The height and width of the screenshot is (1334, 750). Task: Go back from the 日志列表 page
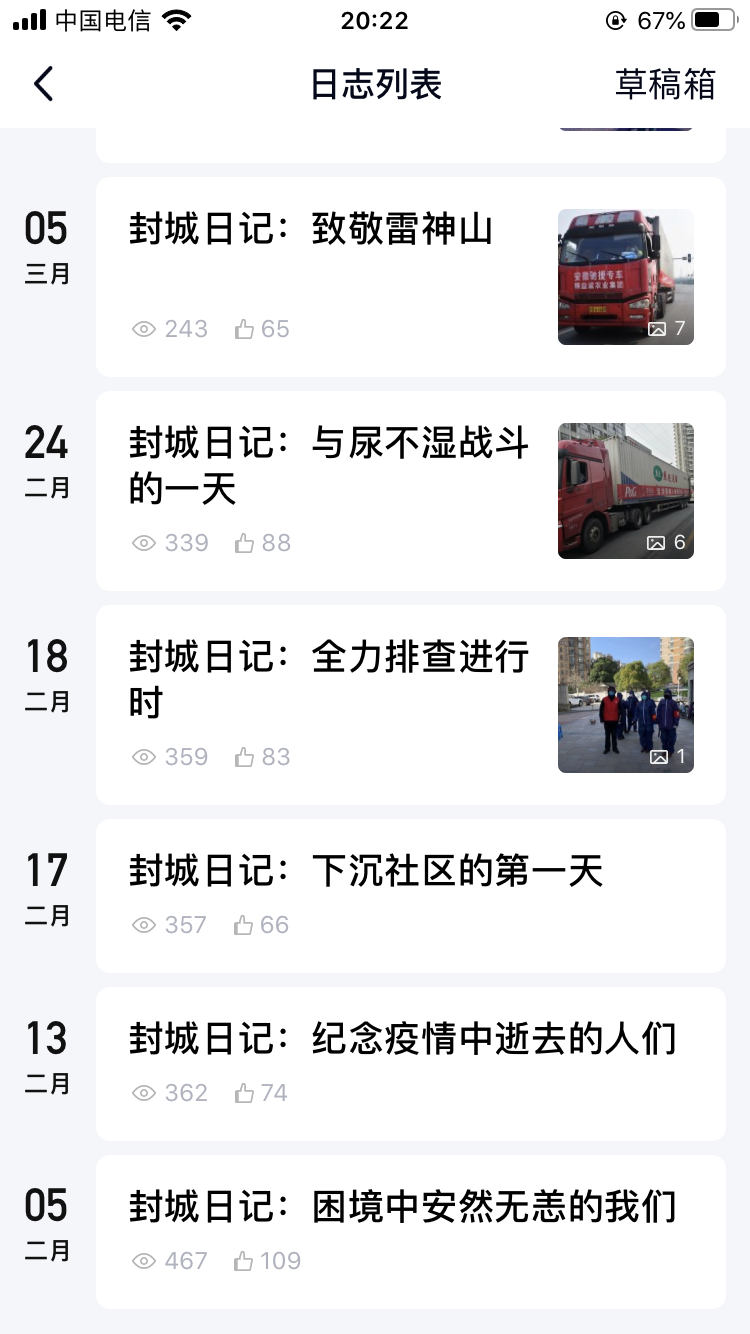pos(43,84)
